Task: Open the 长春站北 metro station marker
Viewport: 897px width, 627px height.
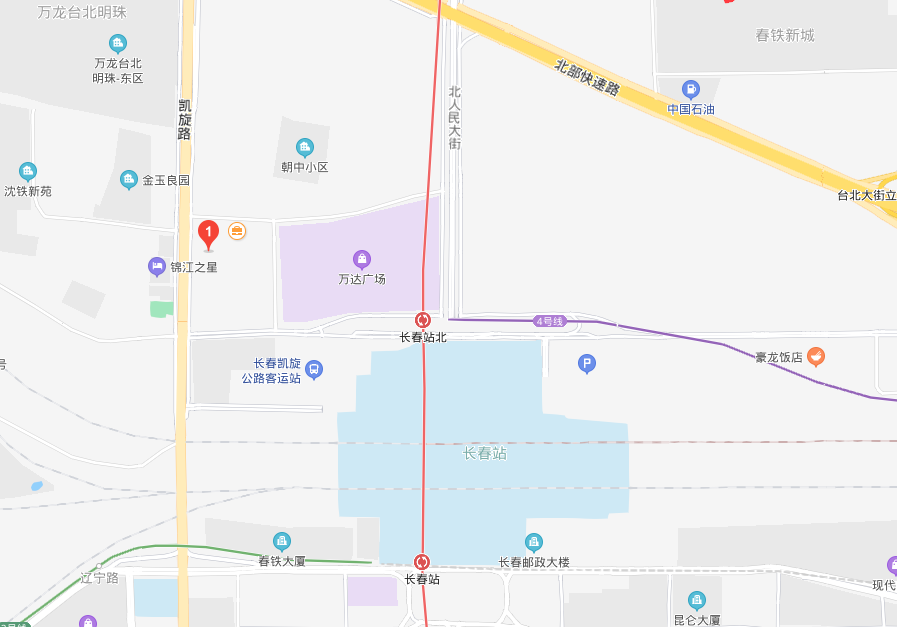Action: pyautogui.click(x=423, y=320)
